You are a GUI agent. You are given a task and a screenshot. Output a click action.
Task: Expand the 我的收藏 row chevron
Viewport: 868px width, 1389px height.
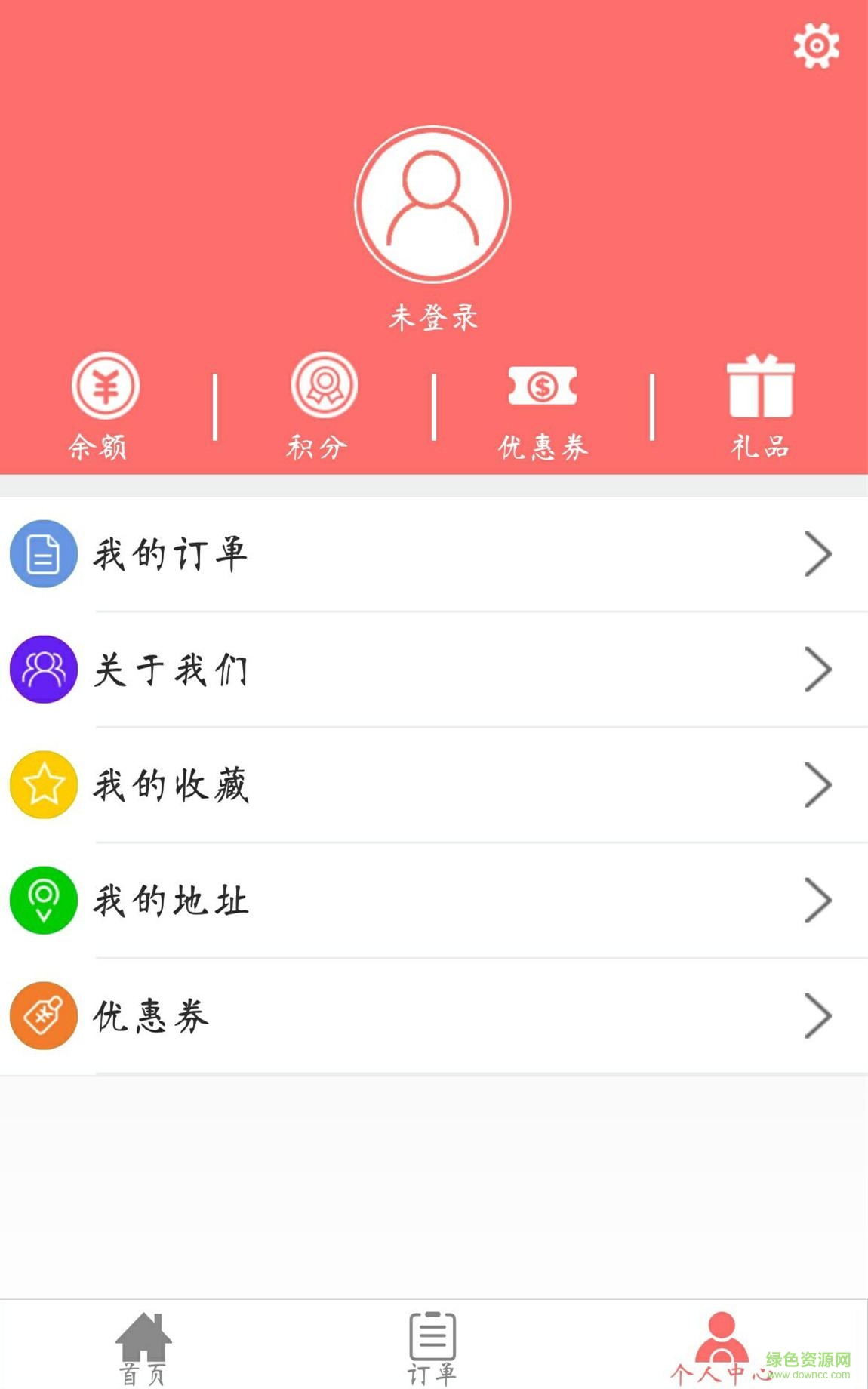[x=817, y=785]
